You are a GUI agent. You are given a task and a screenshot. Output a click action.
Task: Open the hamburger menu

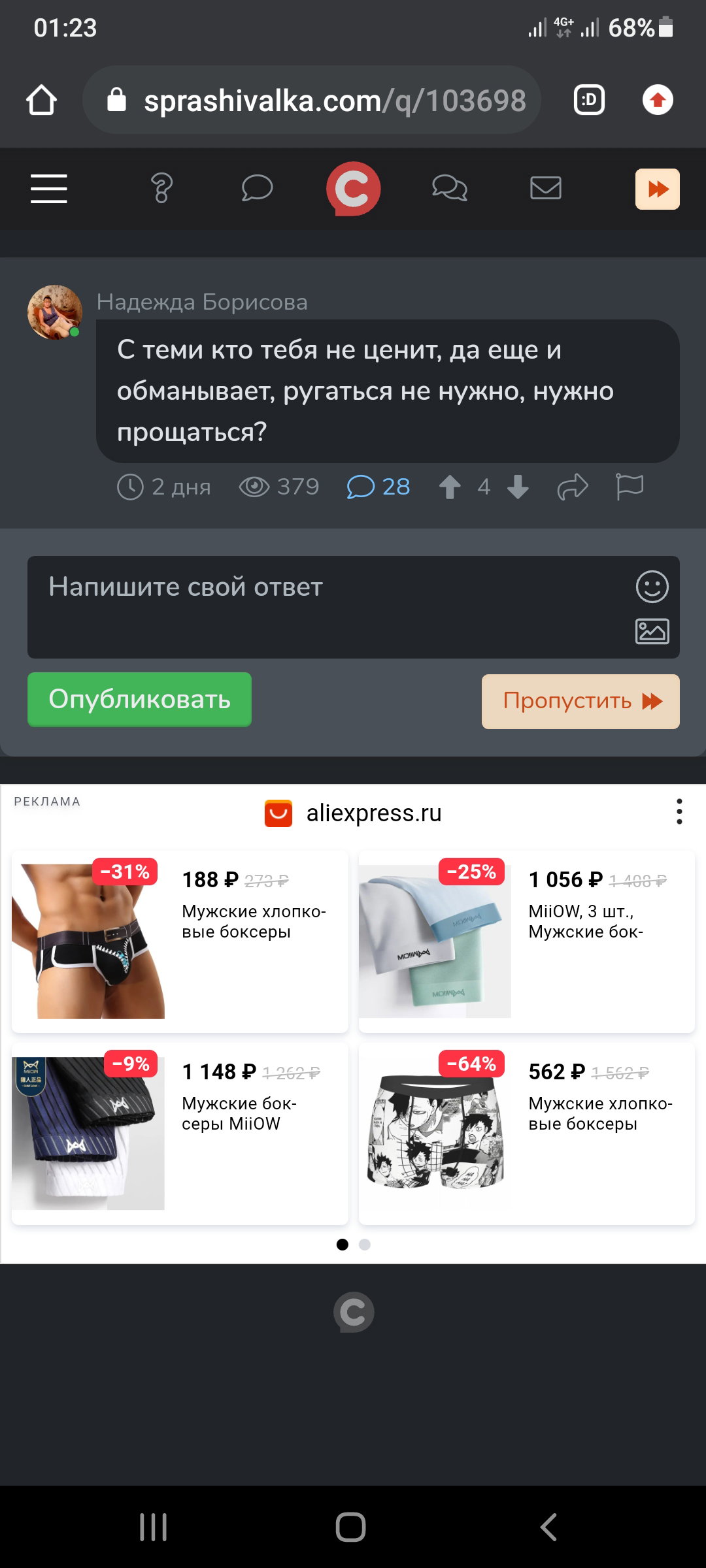coord(49,189)
